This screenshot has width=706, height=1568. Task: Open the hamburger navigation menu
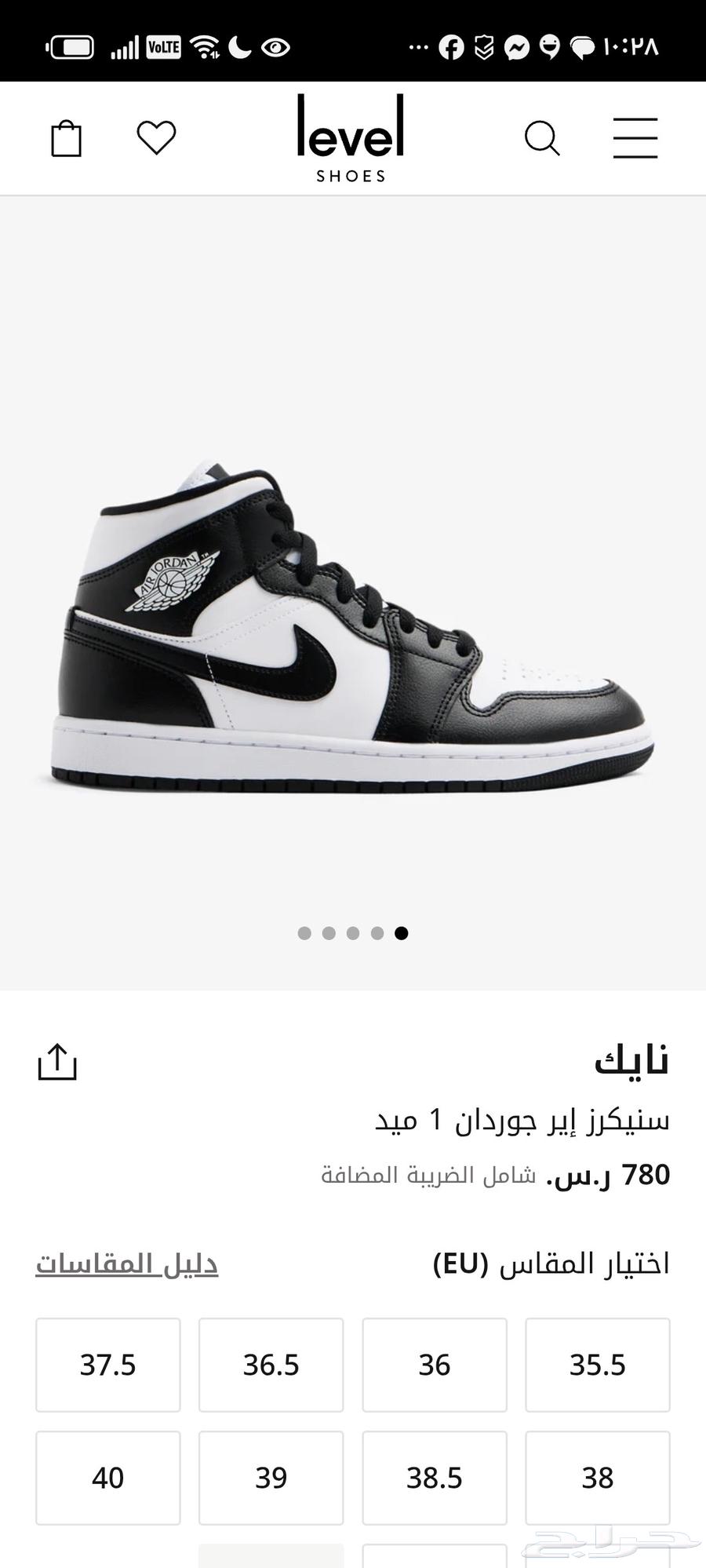tap(635, 137)
